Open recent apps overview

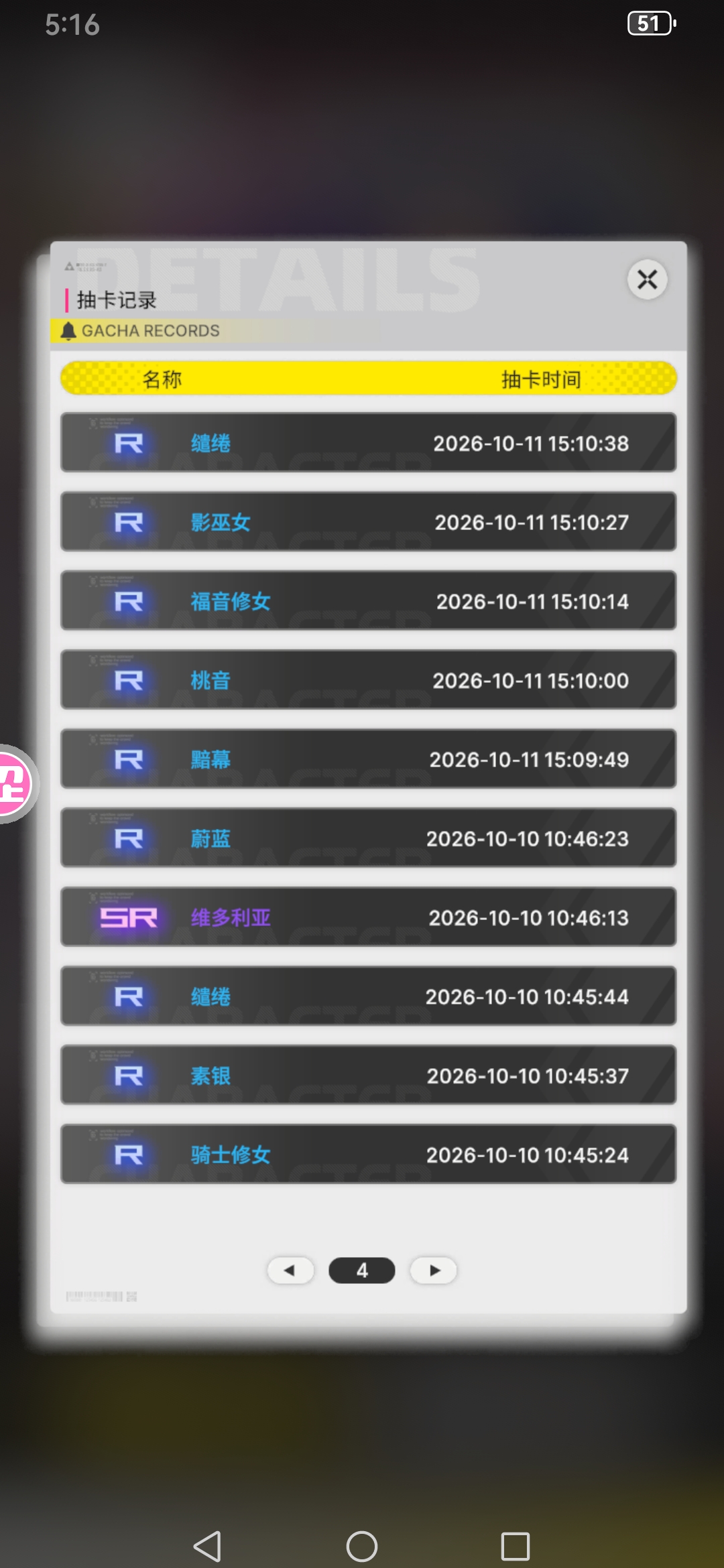click(516, 1546)
